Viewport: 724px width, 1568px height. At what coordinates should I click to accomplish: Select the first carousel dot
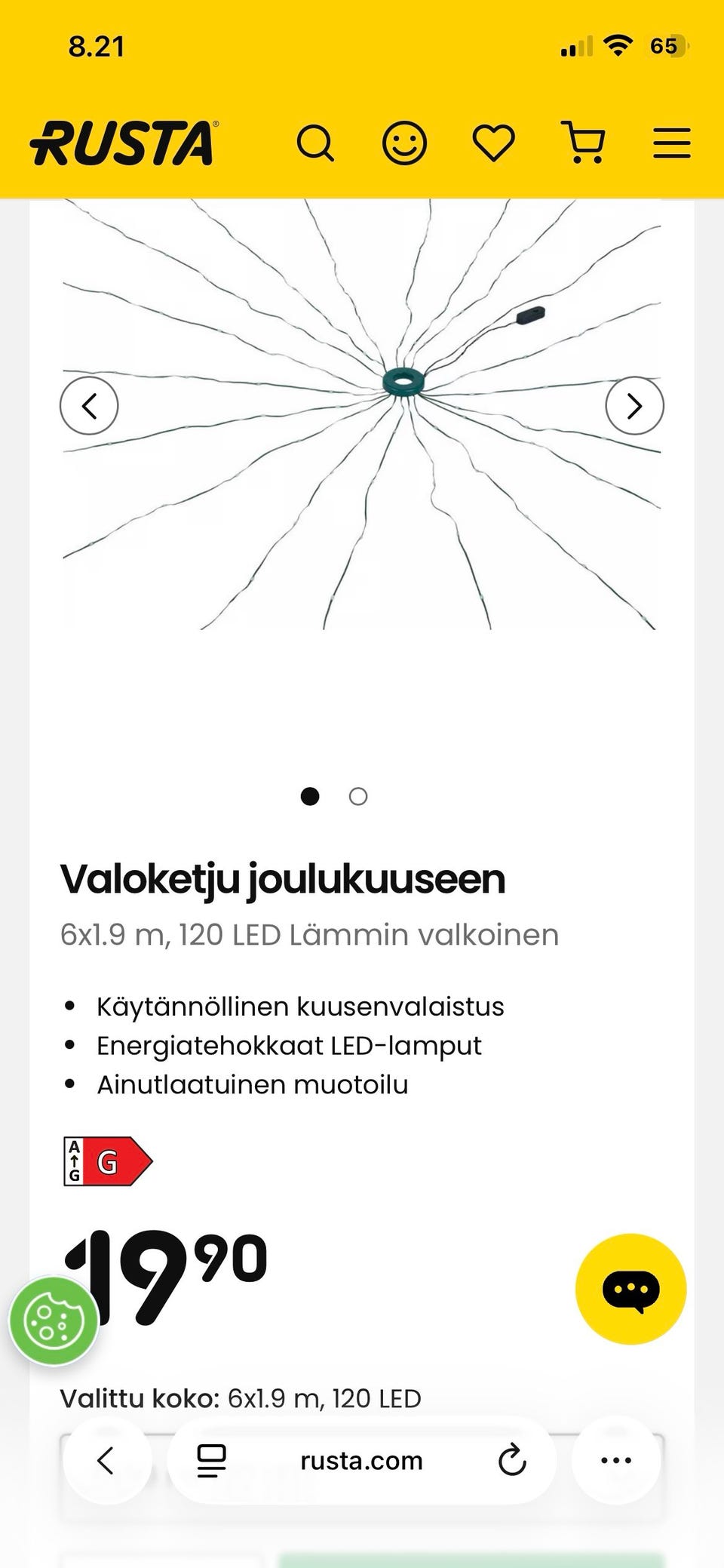tap(308, 796)
